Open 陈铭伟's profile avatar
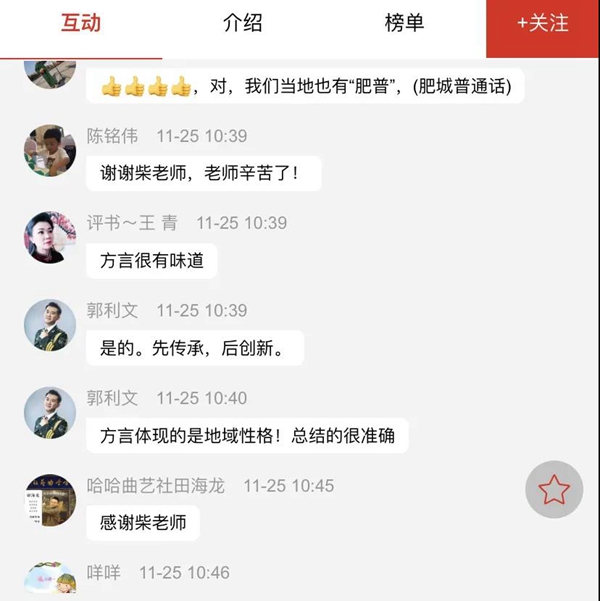600x601 pixels. point(50,150)
